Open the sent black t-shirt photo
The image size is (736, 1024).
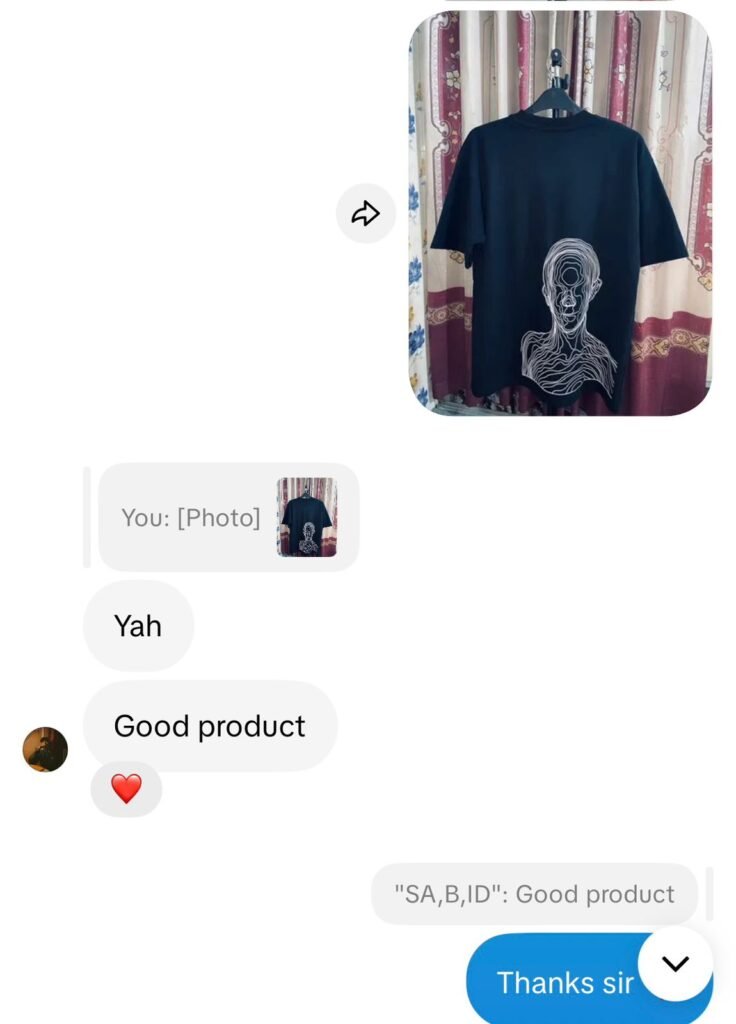tap(560, 213)
